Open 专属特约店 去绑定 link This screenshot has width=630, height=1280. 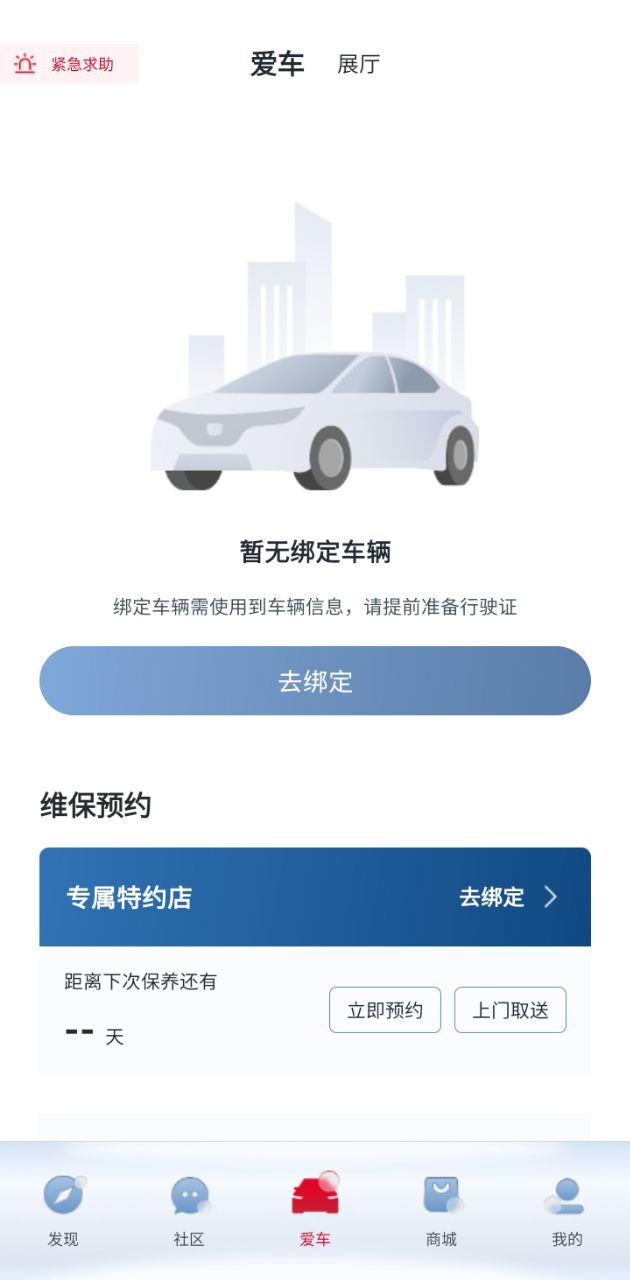[508, 897]
